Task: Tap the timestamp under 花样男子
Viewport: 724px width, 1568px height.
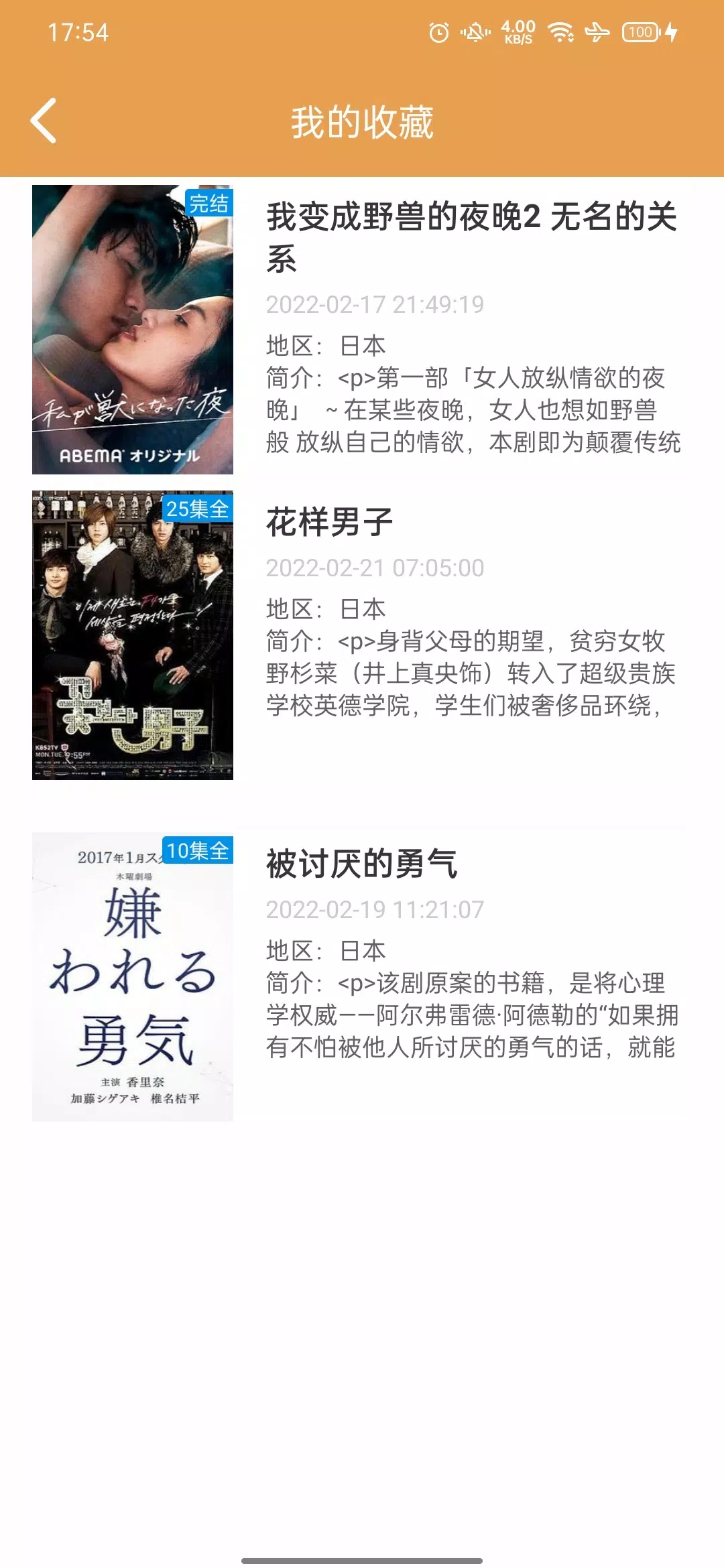Action: tap(373, 569)
